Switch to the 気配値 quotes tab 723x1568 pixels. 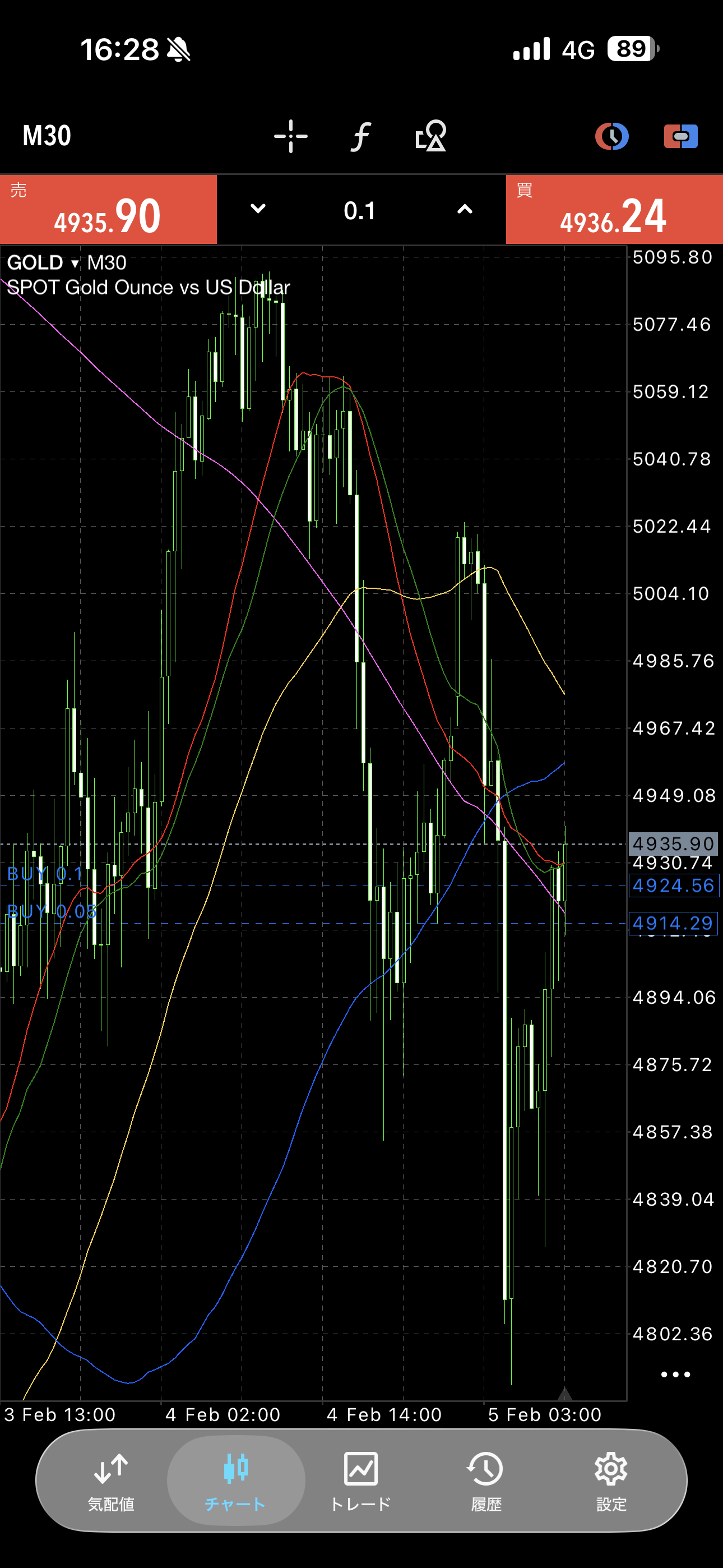[111, 1481]
